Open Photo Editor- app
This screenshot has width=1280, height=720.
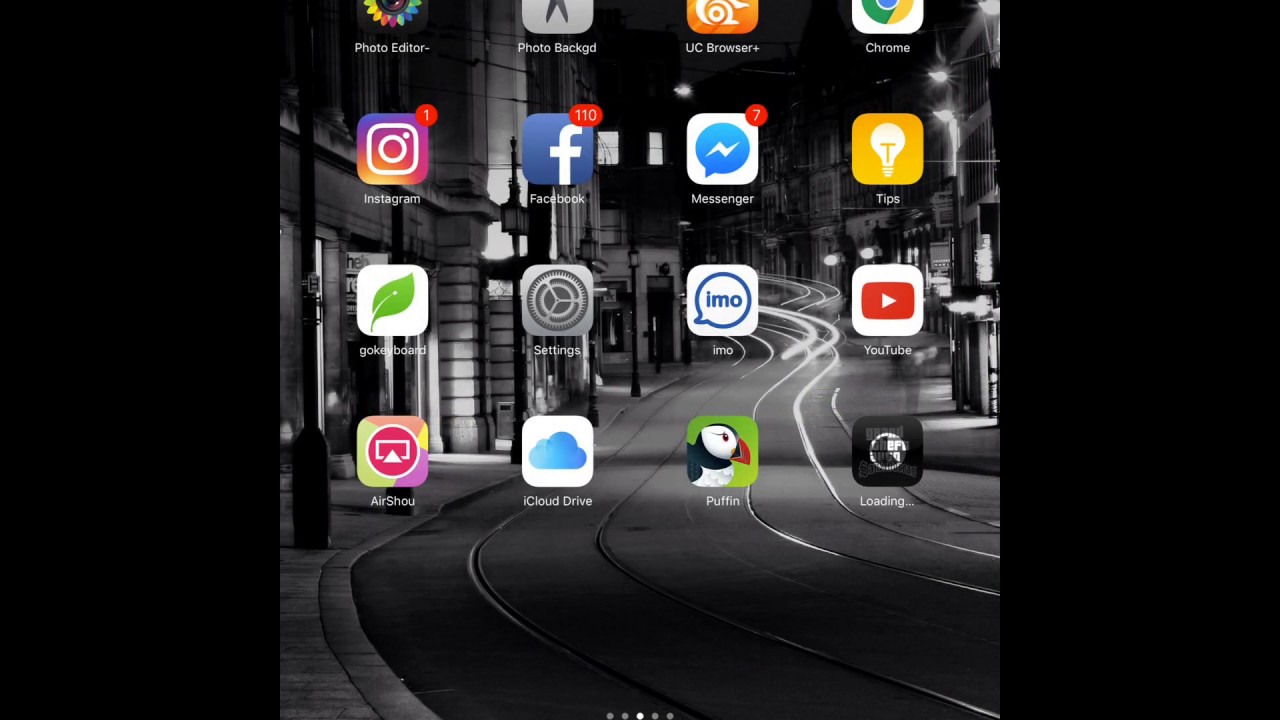392,15
